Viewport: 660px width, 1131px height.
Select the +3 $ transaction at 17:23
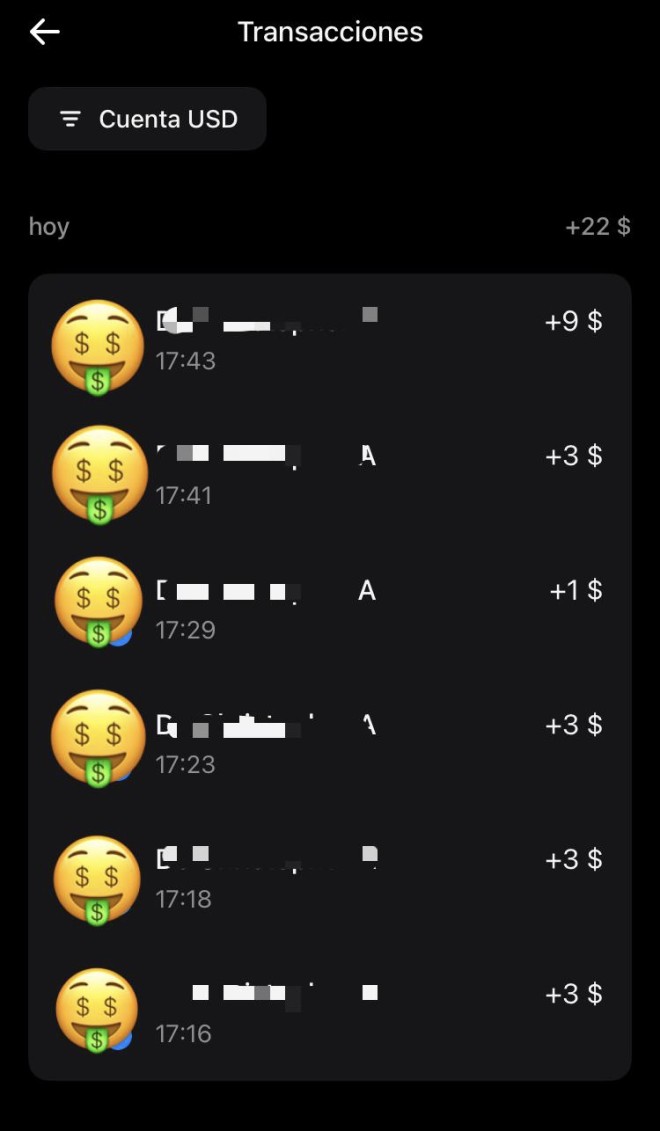coord(330,743)
